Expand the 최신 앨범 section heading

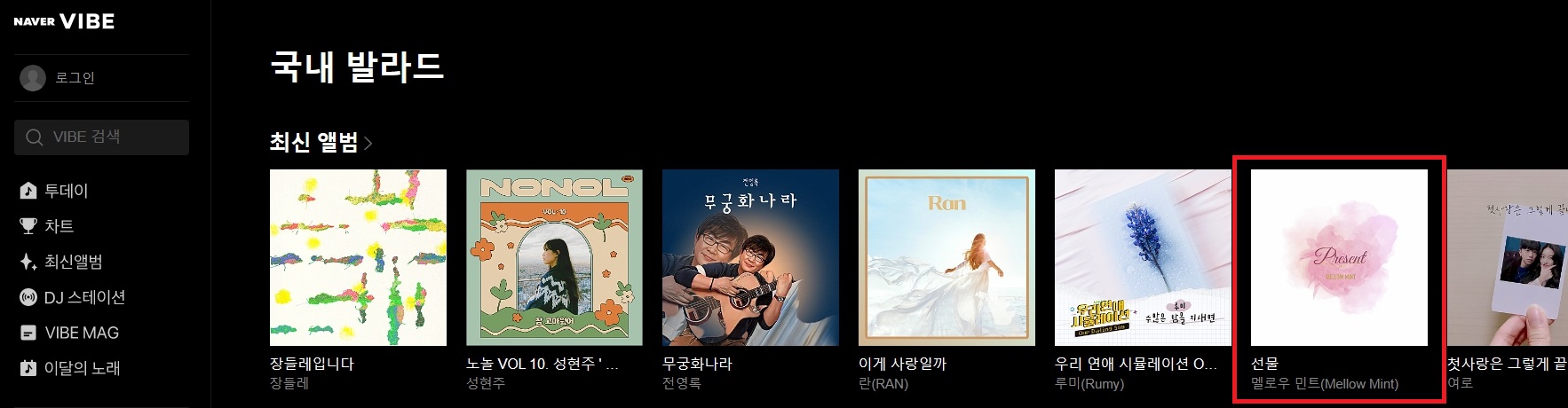click(x=321, y=142)
